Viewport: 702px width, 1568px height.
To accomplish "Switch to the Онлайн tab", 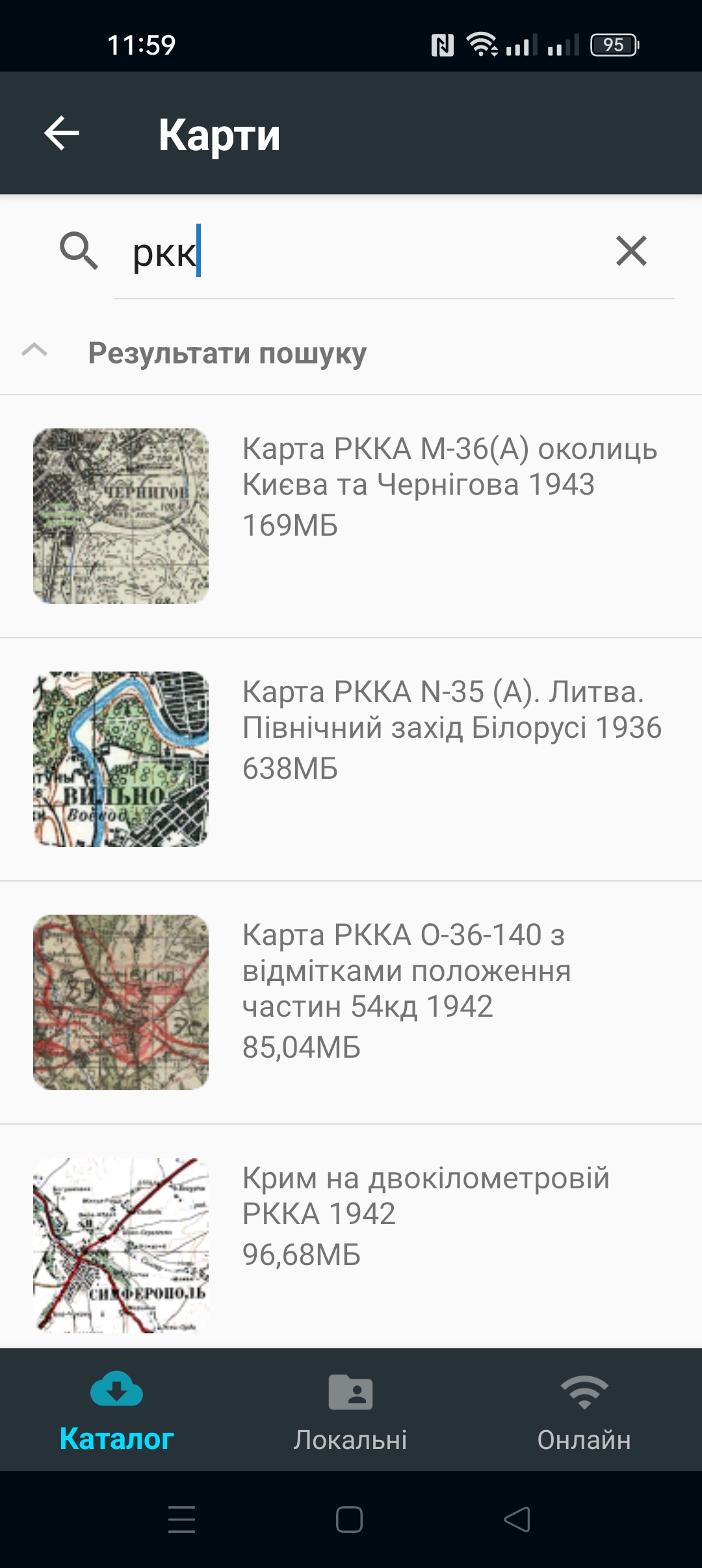I will [x=584, y=1409].
